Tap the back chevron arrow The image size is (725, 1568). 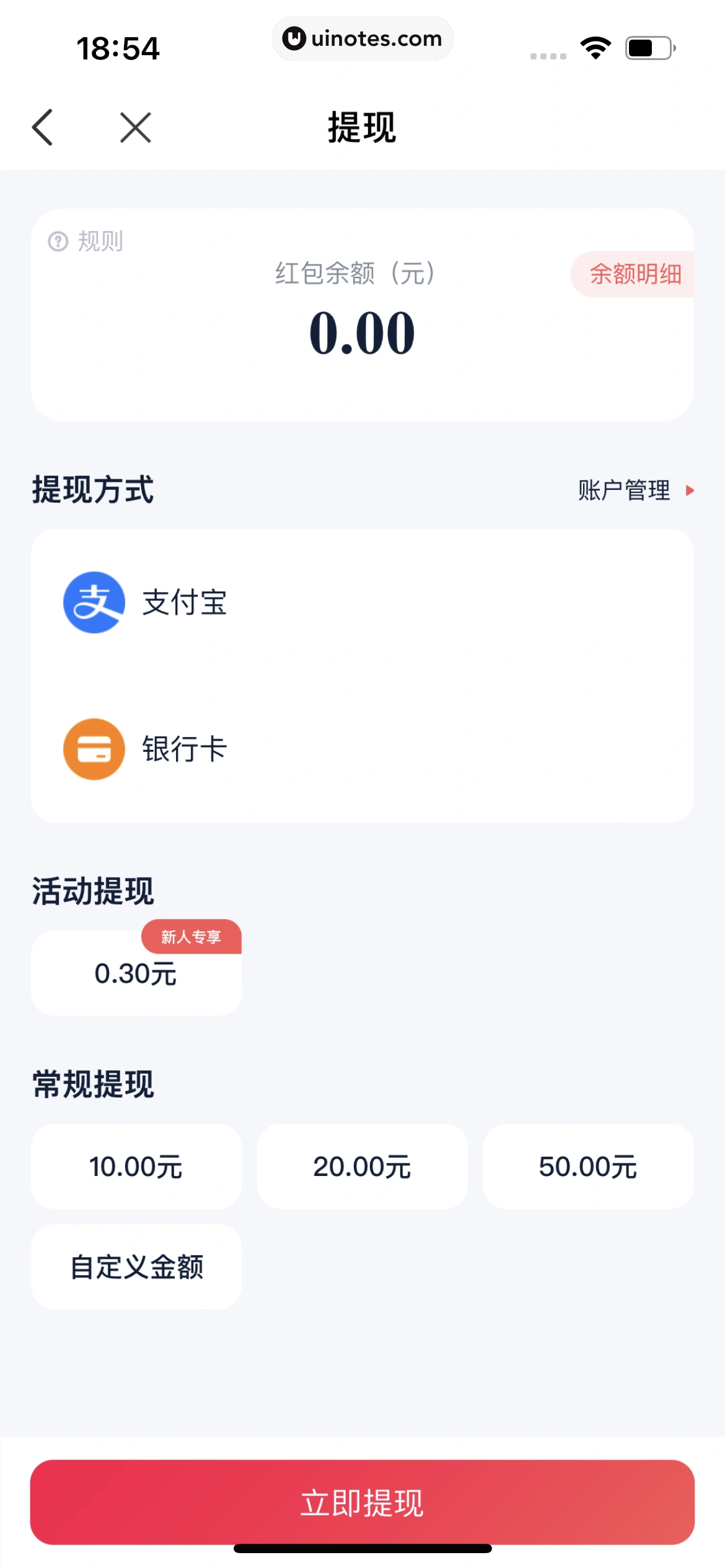click(x=42, y=128)
